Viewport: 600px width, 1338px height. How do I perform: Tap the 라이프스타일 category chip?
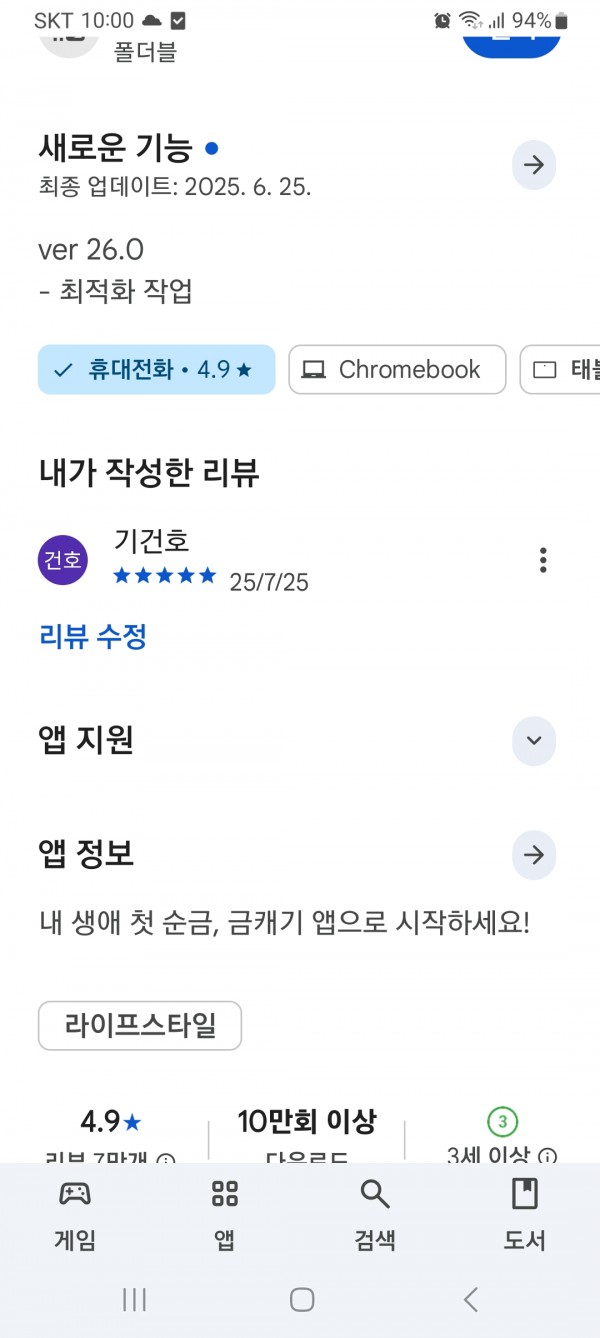(140, 1025)
